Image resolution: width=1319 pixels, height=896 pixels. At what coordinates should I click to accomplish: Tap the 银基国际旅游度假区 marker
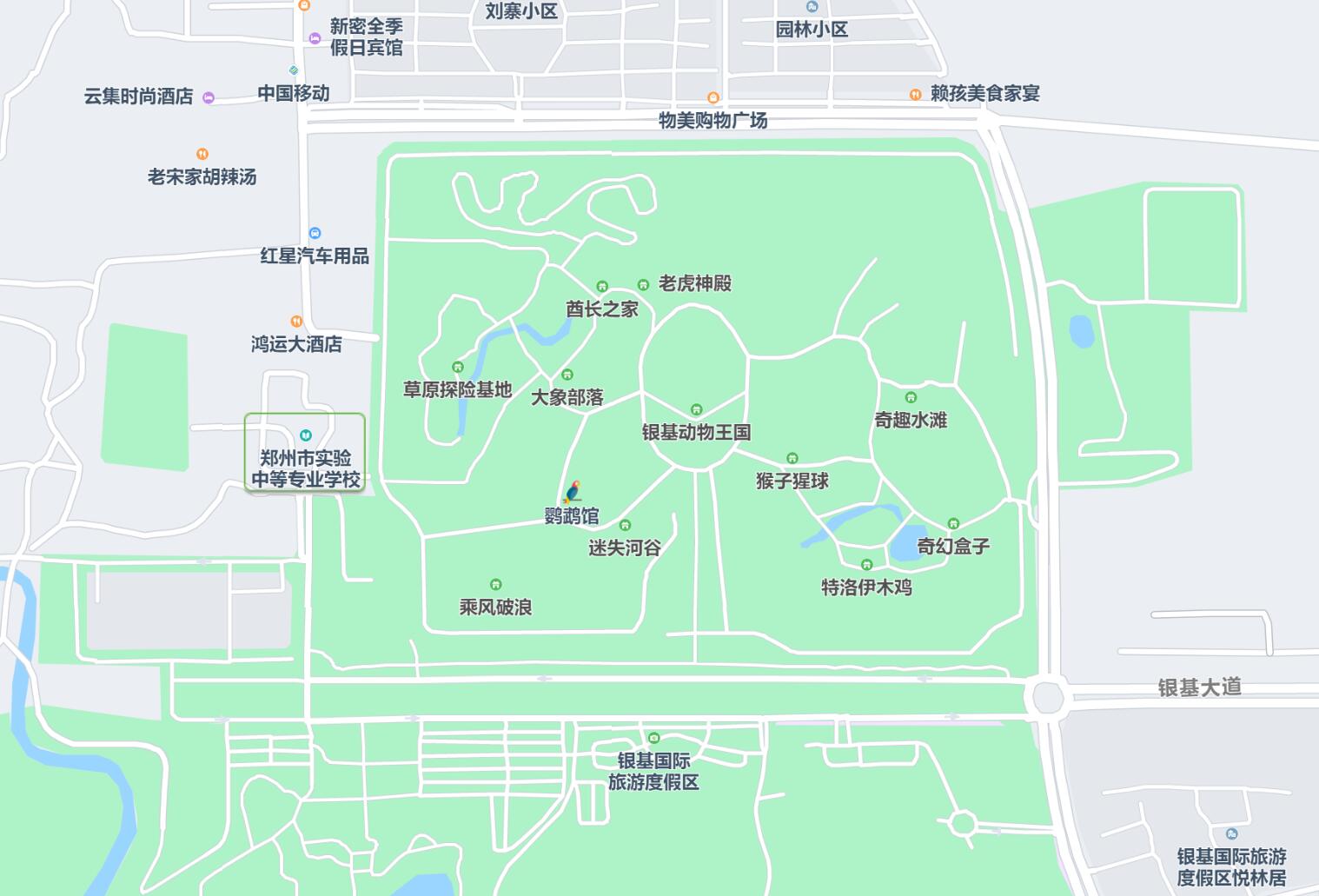[653, 740]
